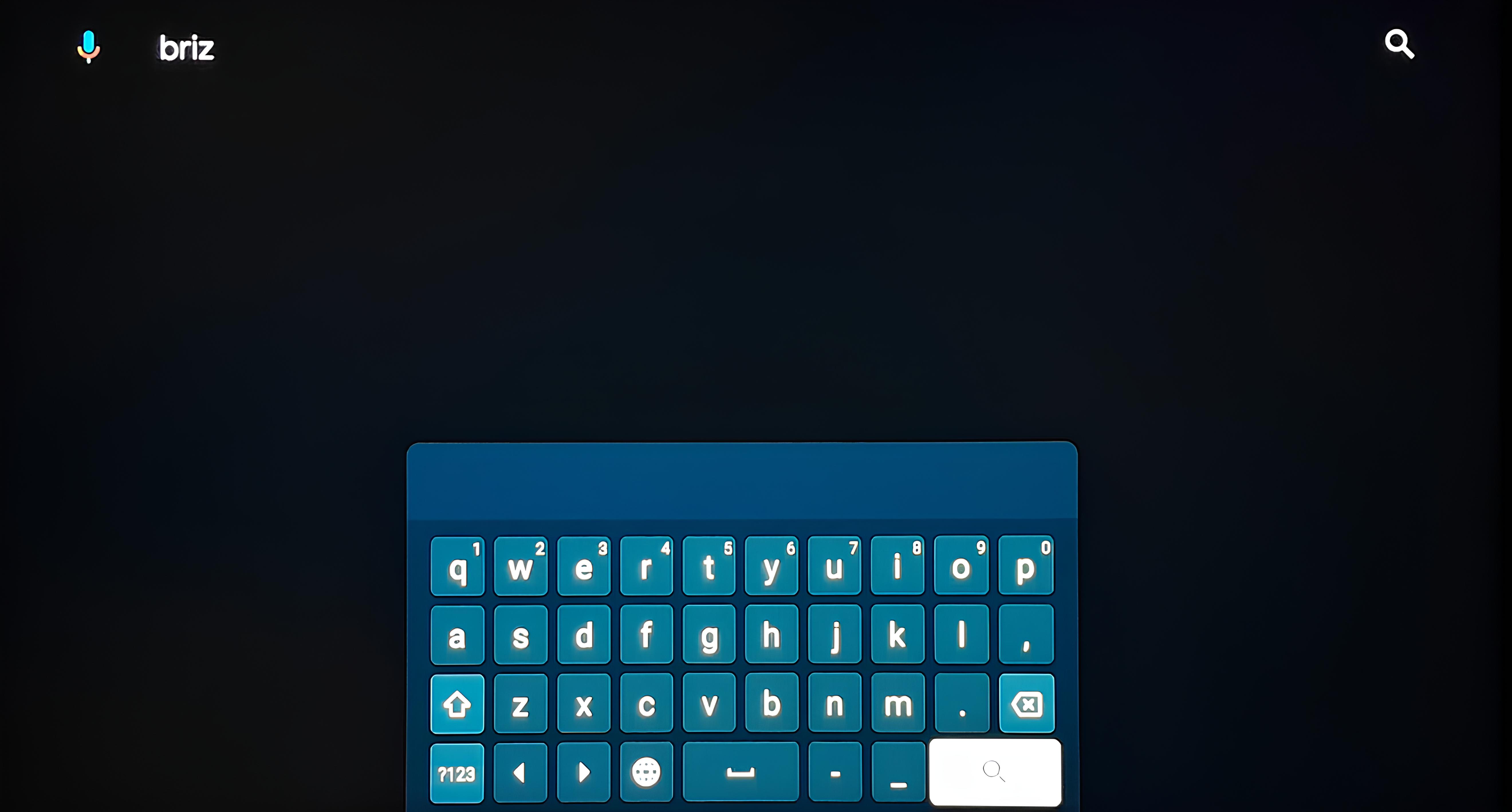Tap the letter p key
The width and height of the screenshot is (1512, 812).
point(1026,566)
